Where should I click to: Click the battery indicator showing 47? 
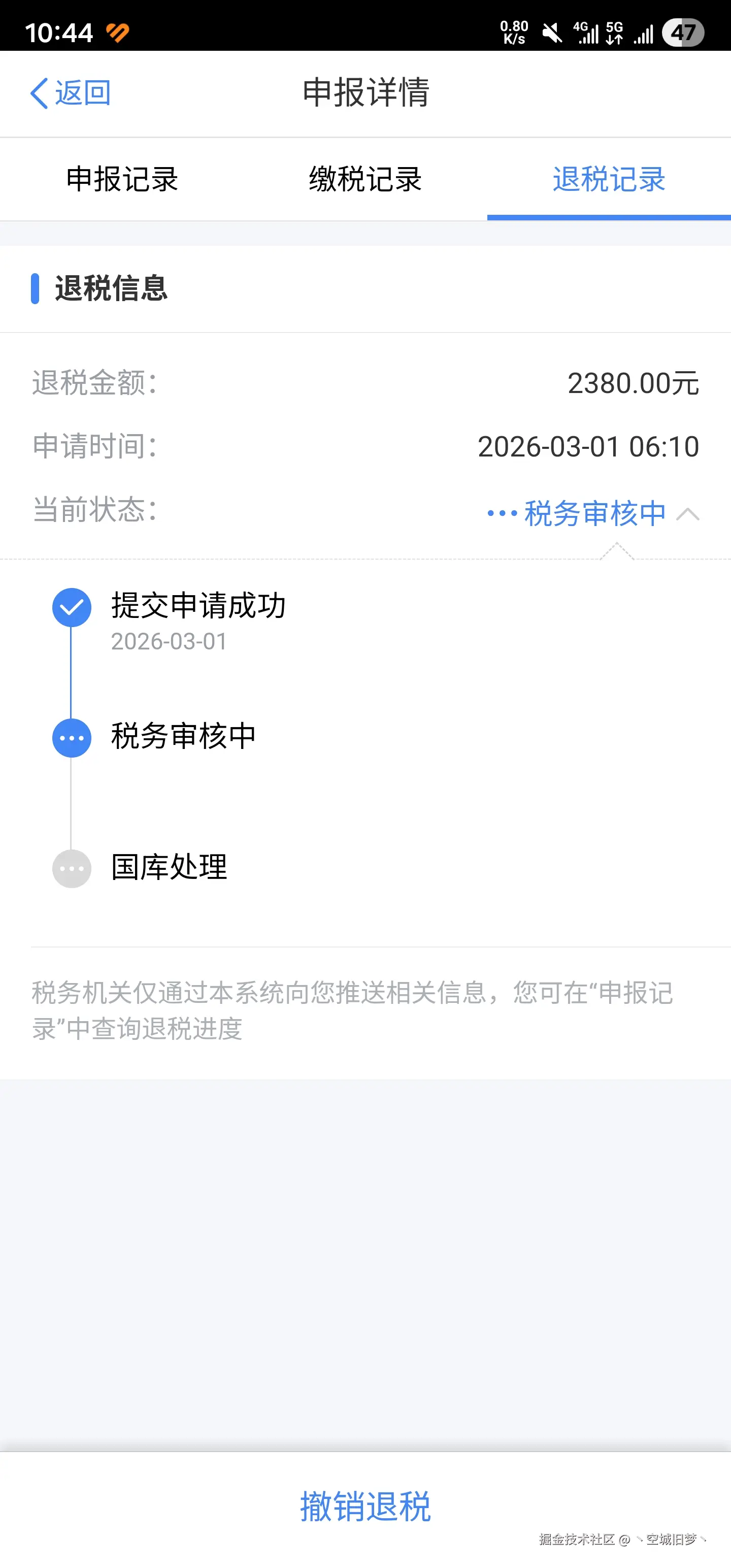[683, 32]
